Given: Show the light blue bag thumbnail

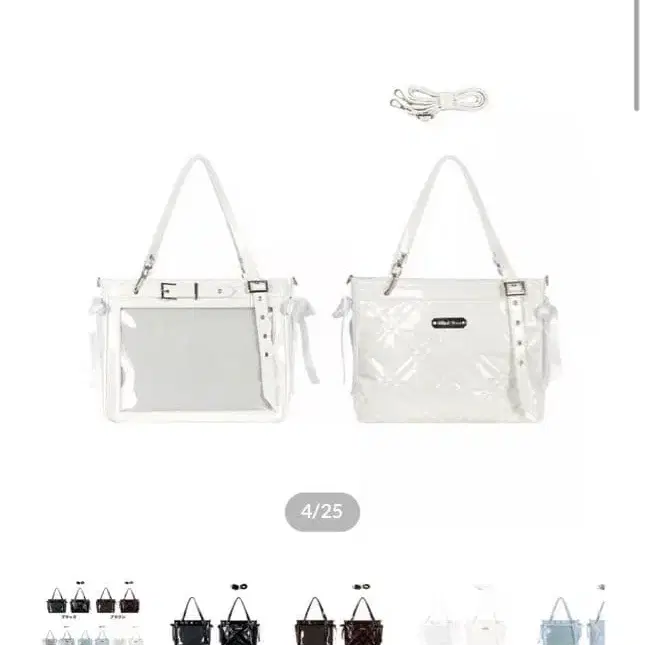Looking at the screenshot, I should click(575, 615).
